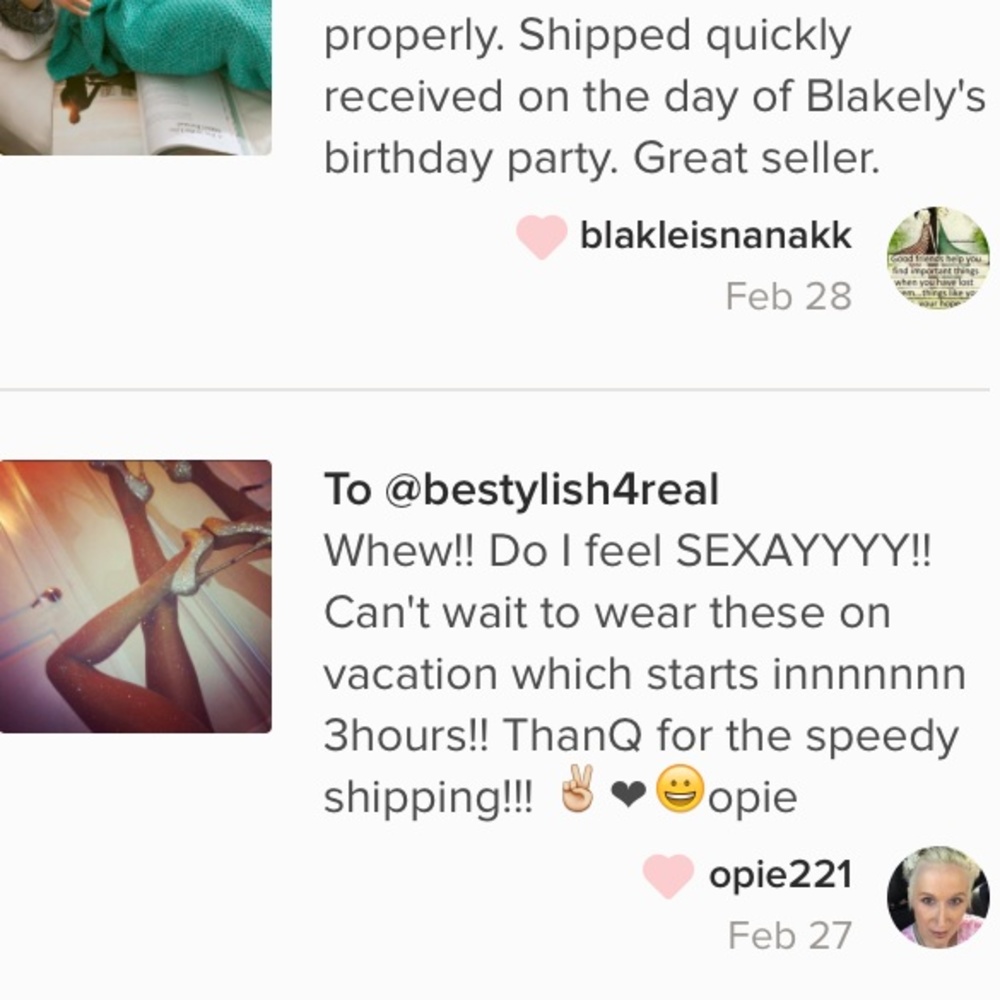Open the blakleisnanakk profile picture

(x=938, y=257)
